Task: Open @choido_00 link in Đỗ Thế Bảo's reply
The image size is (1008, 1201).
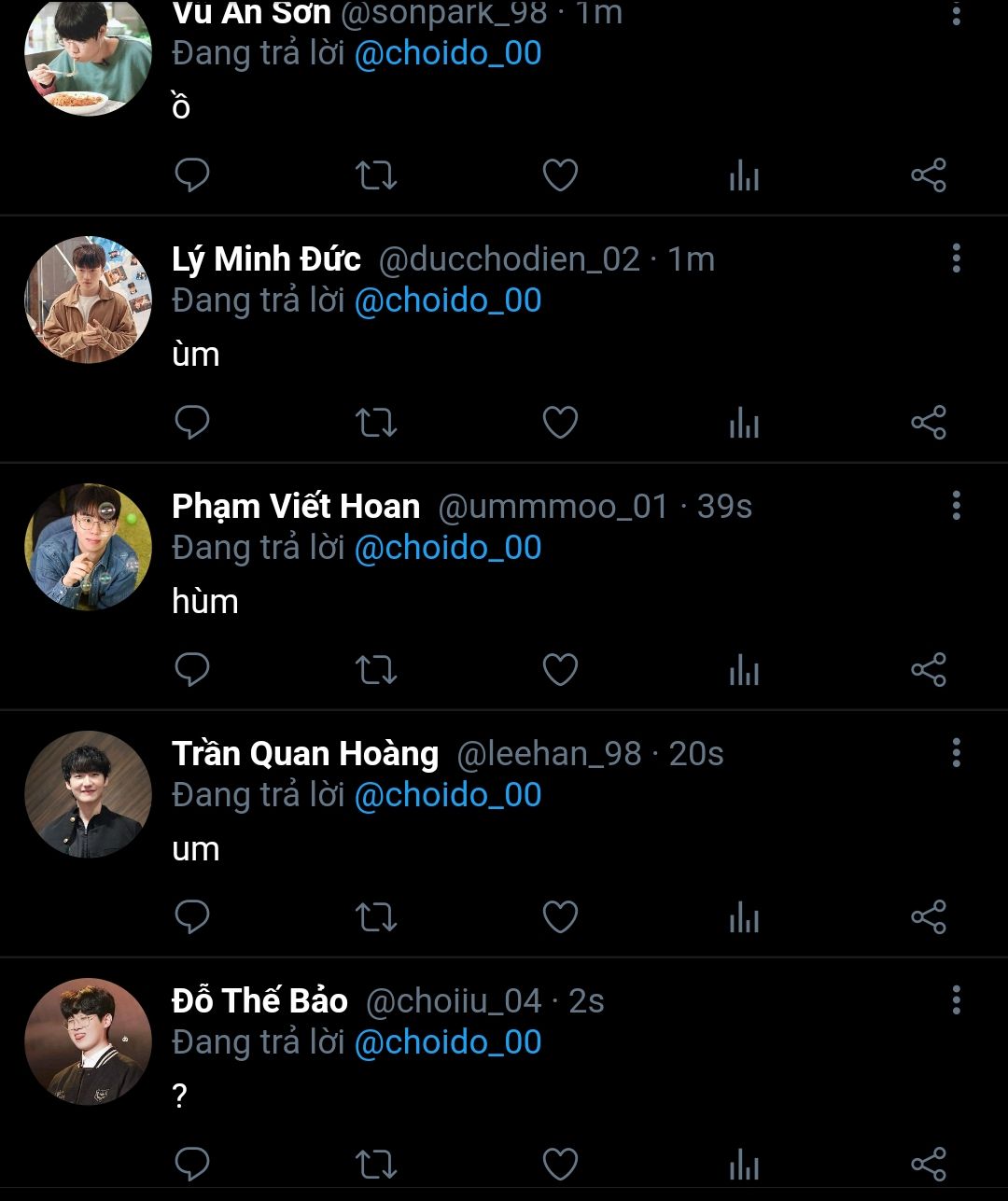Action: tap(448, 1042)
